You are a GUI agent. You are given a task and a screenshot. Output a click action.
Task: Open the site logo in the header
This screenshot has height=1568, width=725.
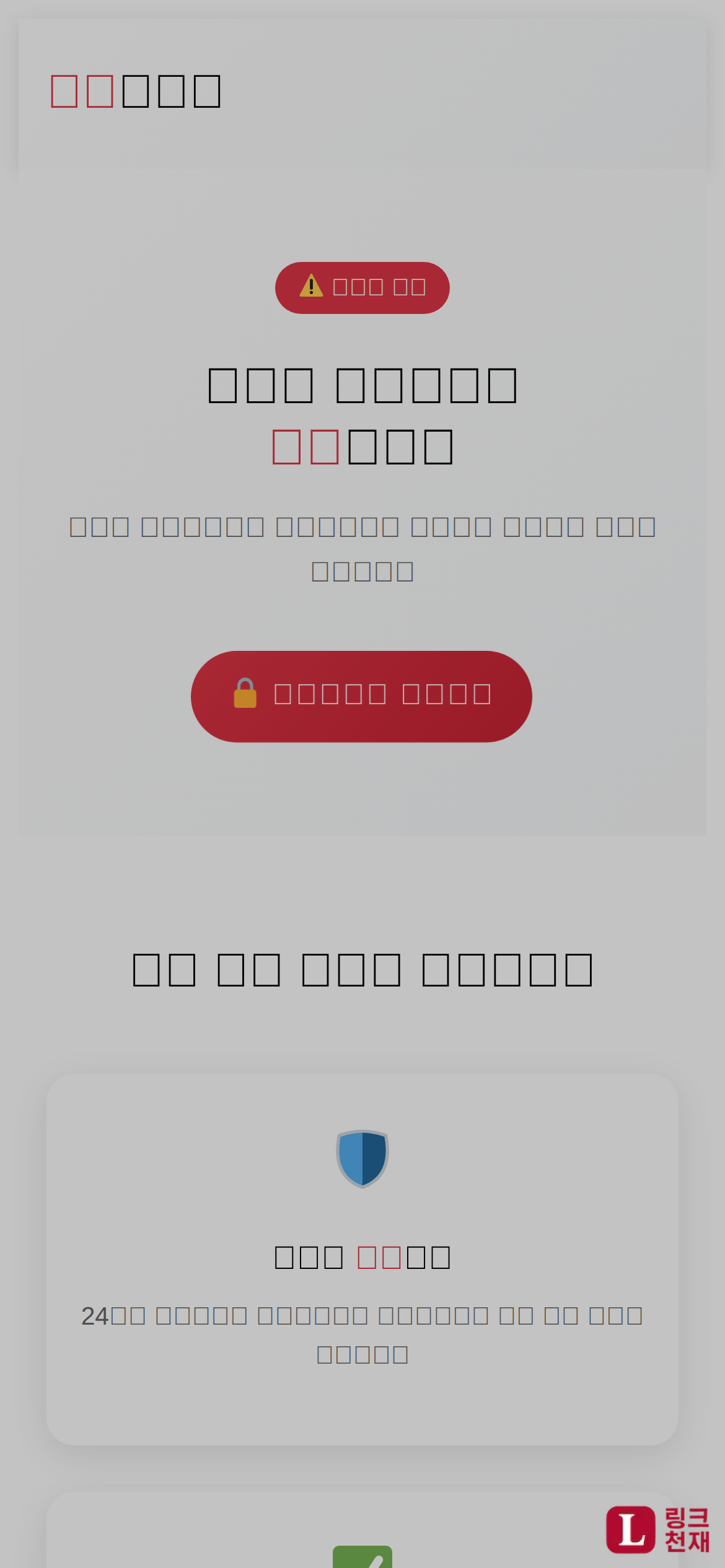136,91
